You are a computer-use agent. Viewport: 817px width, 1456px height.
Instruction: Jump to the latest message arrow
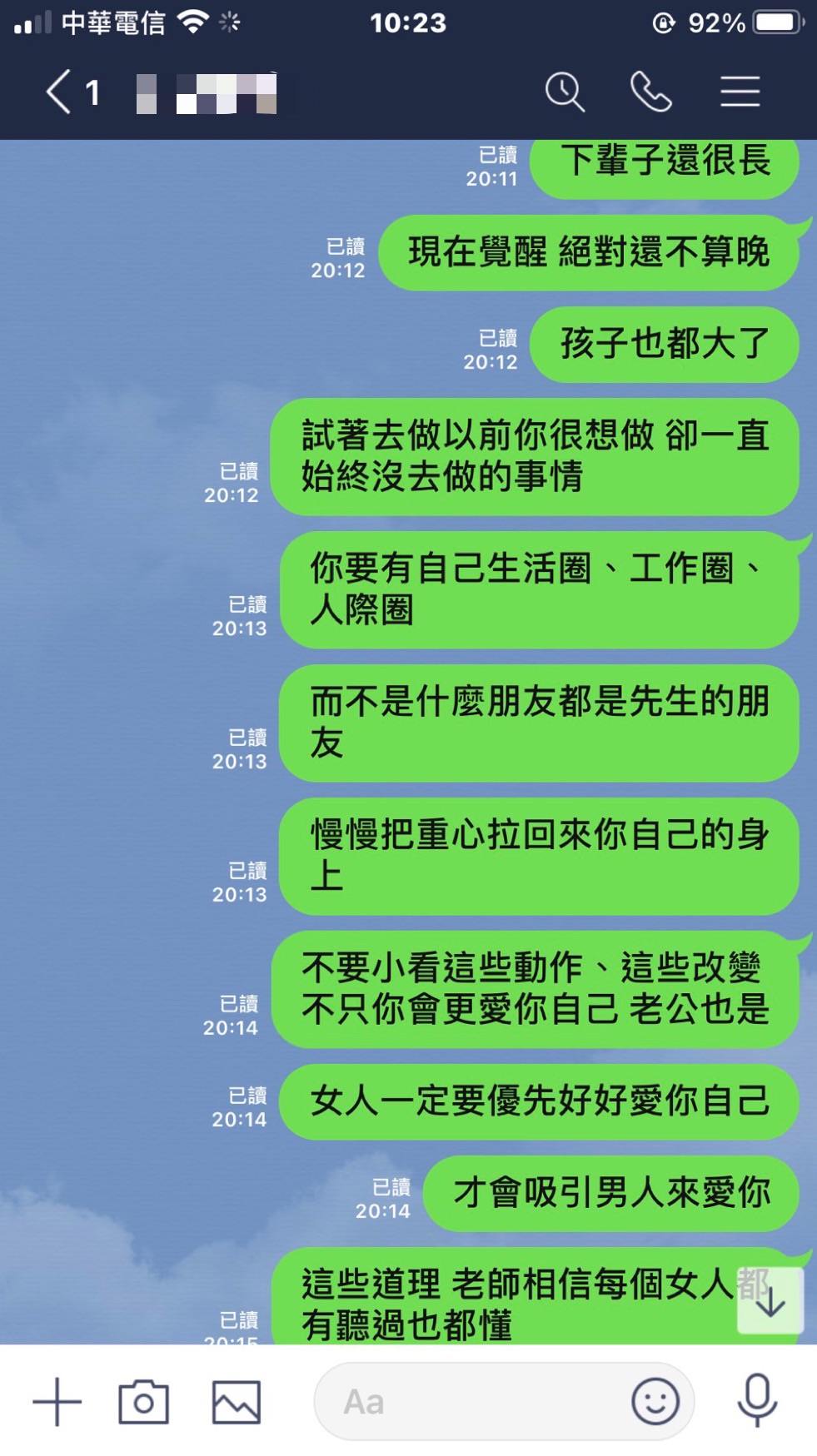(770, 1300)
